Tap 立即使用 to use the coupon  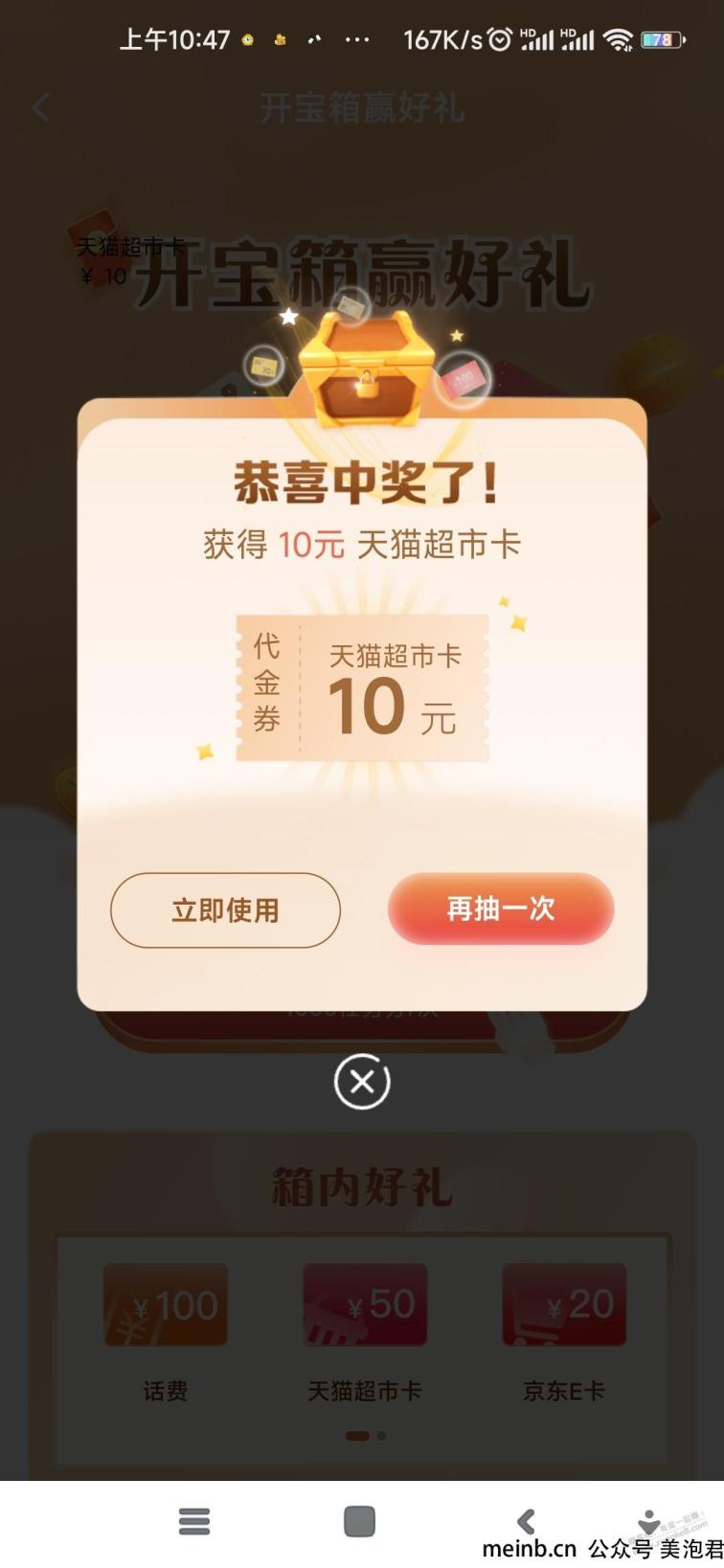pos(225,909)
